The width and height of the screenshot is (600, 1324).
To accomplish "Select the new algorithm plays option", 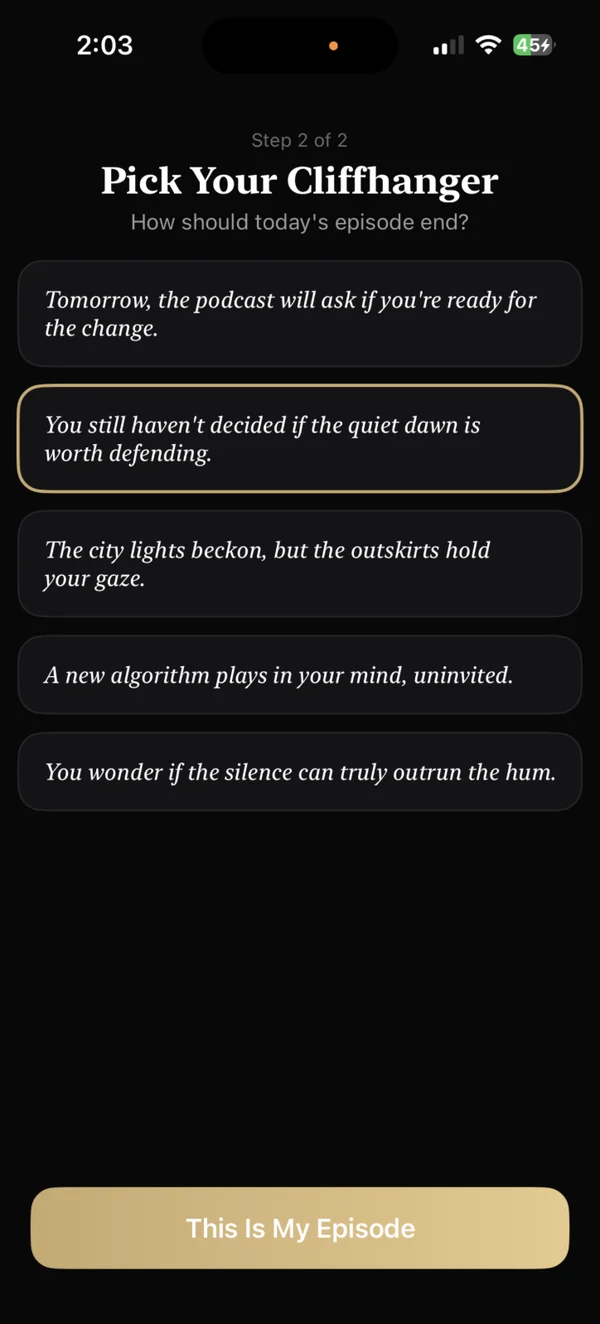I will click(x=300, y=675).
